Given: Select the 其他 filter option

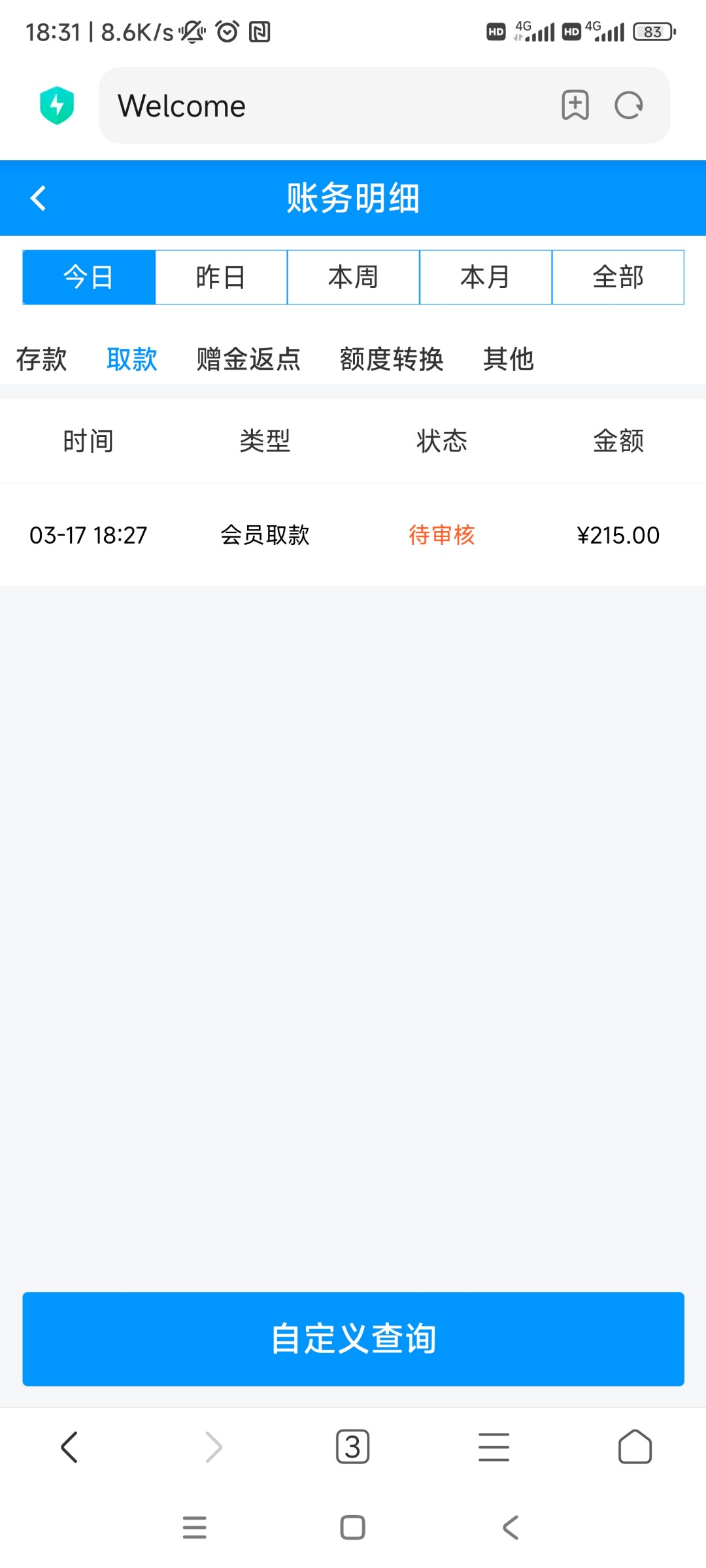Looking at the screenshot, I should point(509,359).
